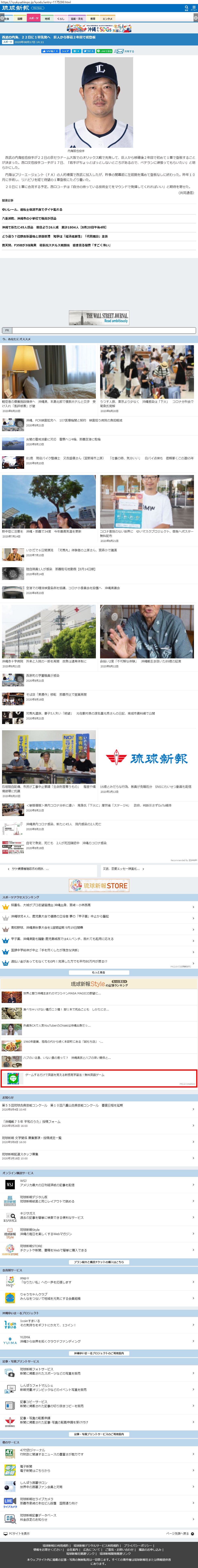Open 琉球新報フォトサービス photo sales row

click(x=49, y=1371)
